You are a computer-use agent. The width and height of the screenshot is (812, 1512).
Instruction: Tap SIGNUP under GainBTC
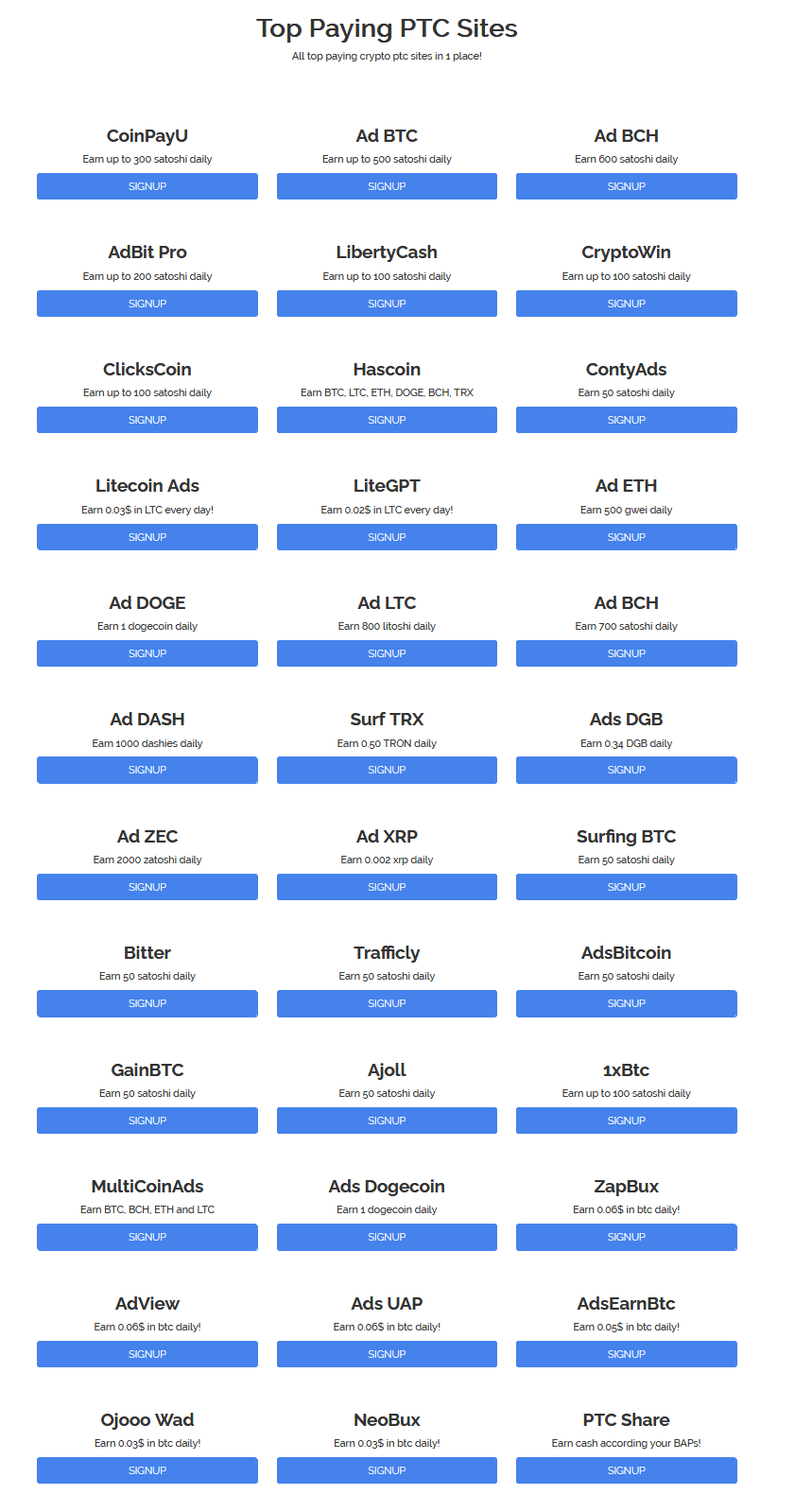click(147, 1121)
